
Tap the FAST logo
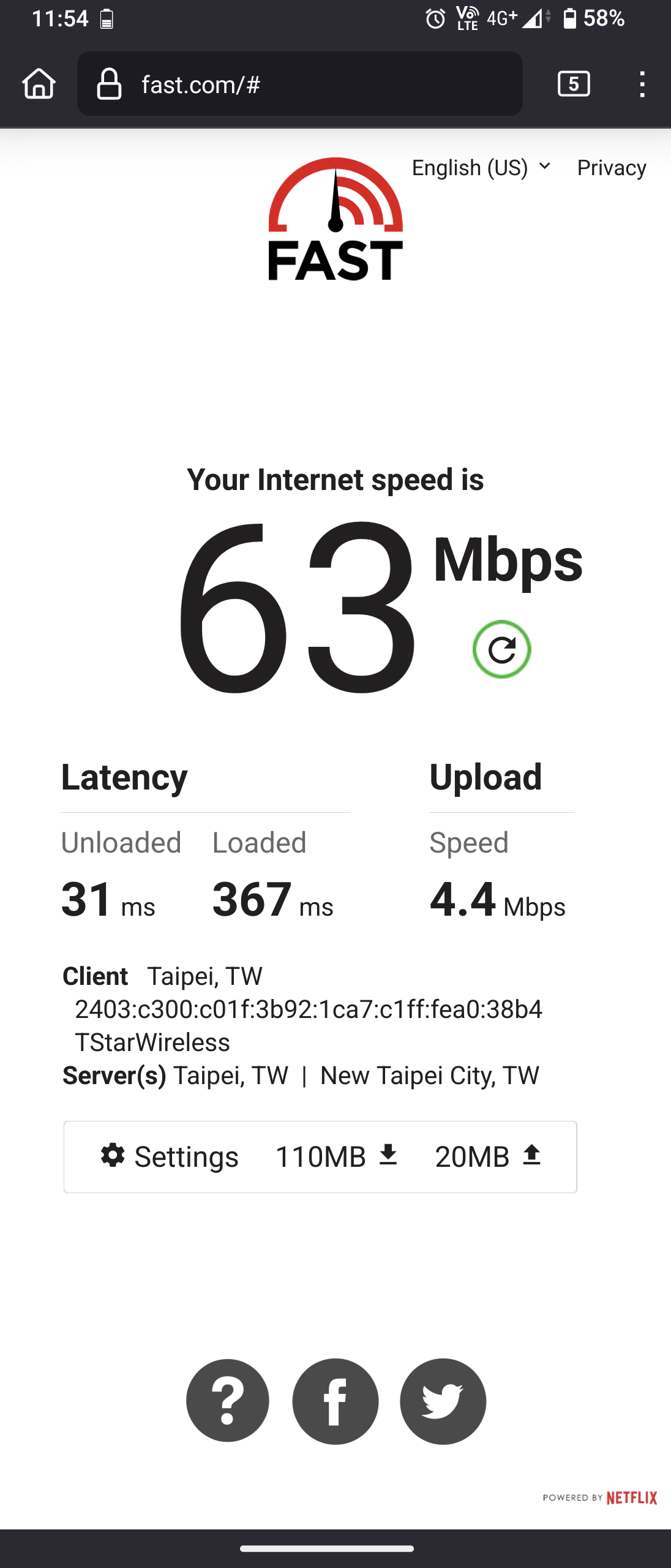point(335,219)
